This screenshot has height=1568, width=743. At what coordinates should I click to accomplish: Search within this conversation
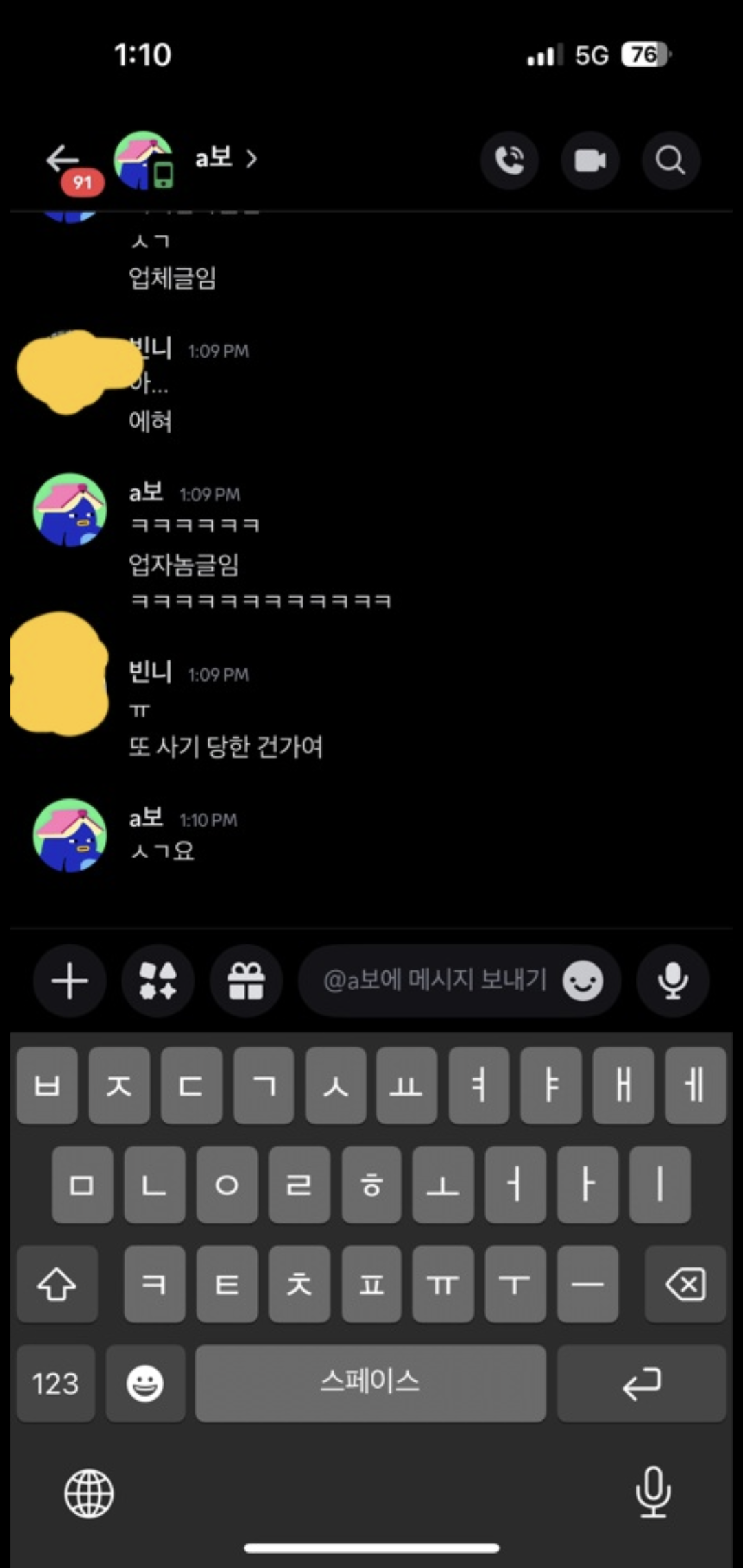tap(670, 160)
